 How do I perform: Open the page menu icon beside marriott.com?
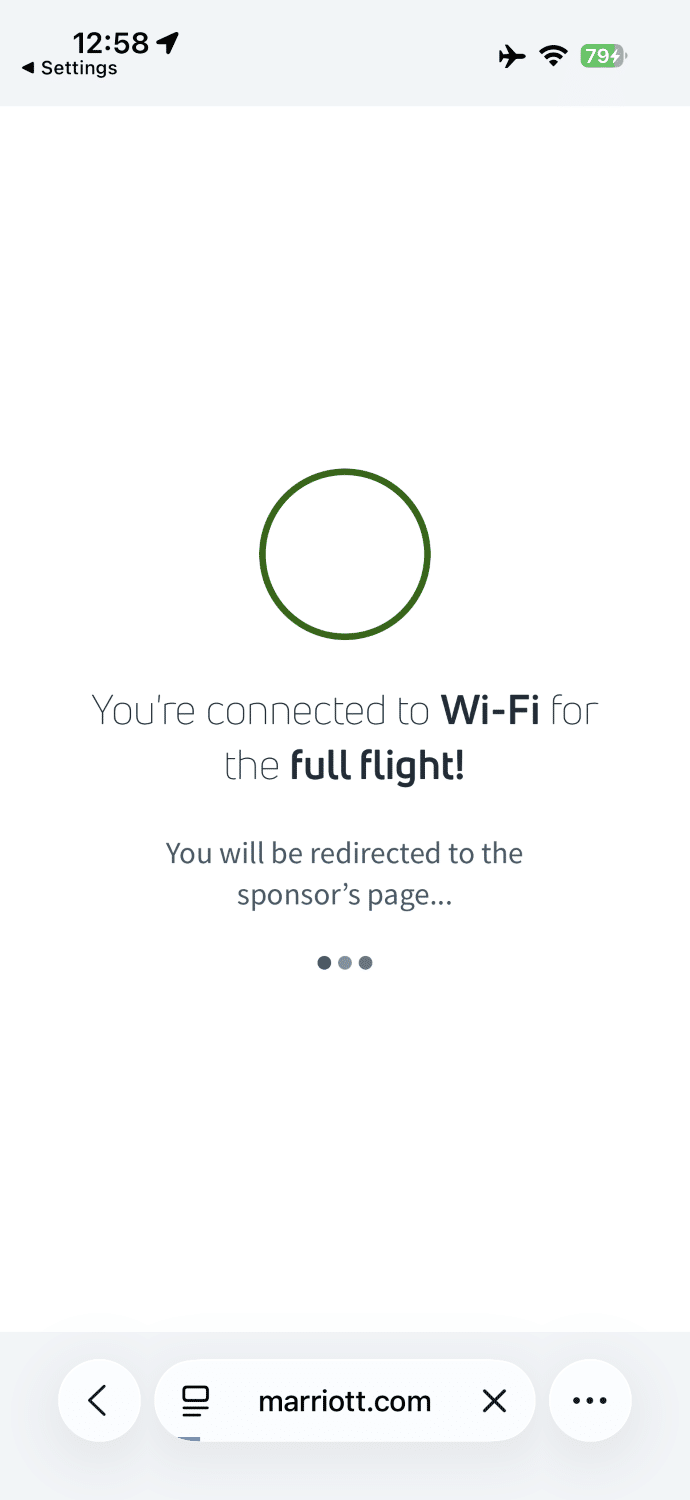196,1400
